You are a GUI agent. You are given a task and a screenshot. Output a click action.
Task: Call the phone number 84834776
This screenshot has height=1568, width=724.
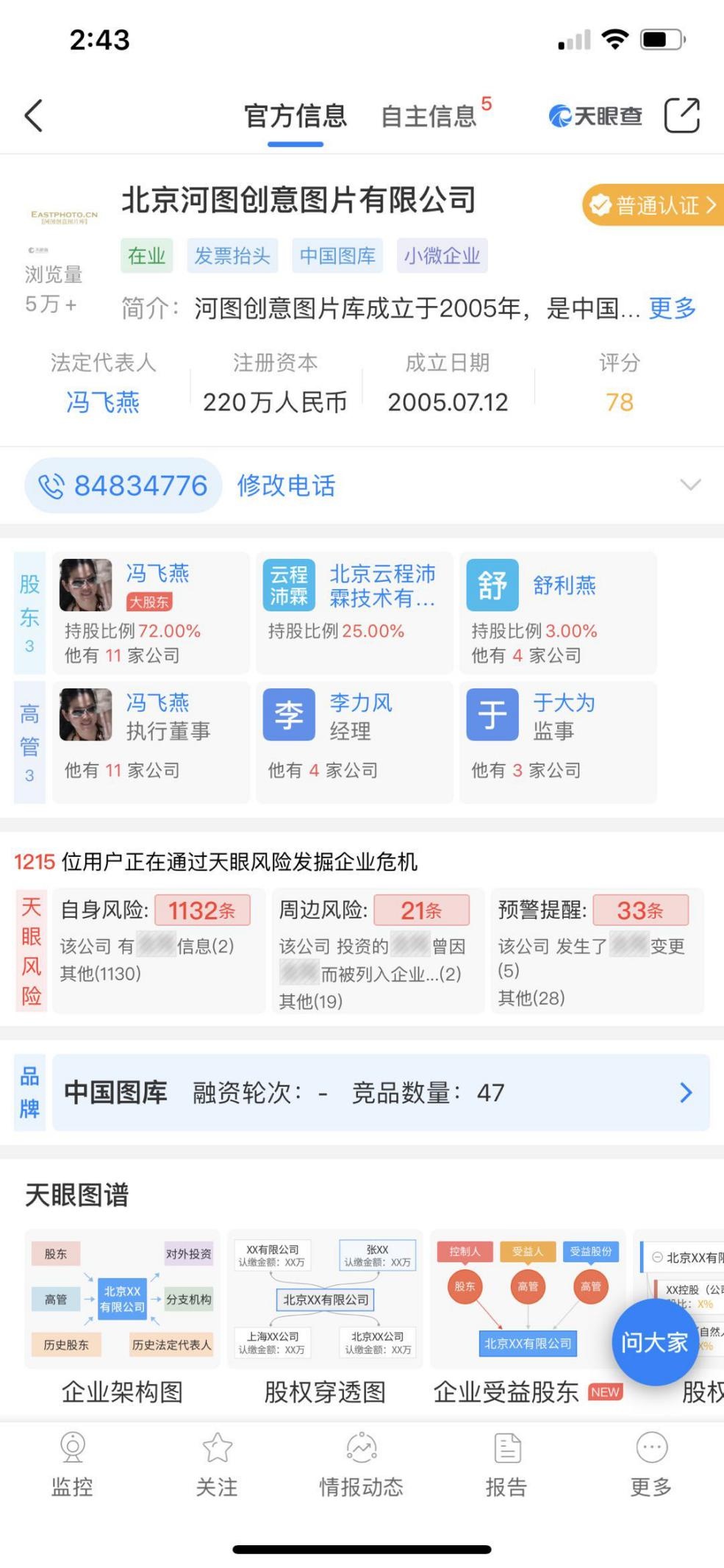(x=123, y=485)
